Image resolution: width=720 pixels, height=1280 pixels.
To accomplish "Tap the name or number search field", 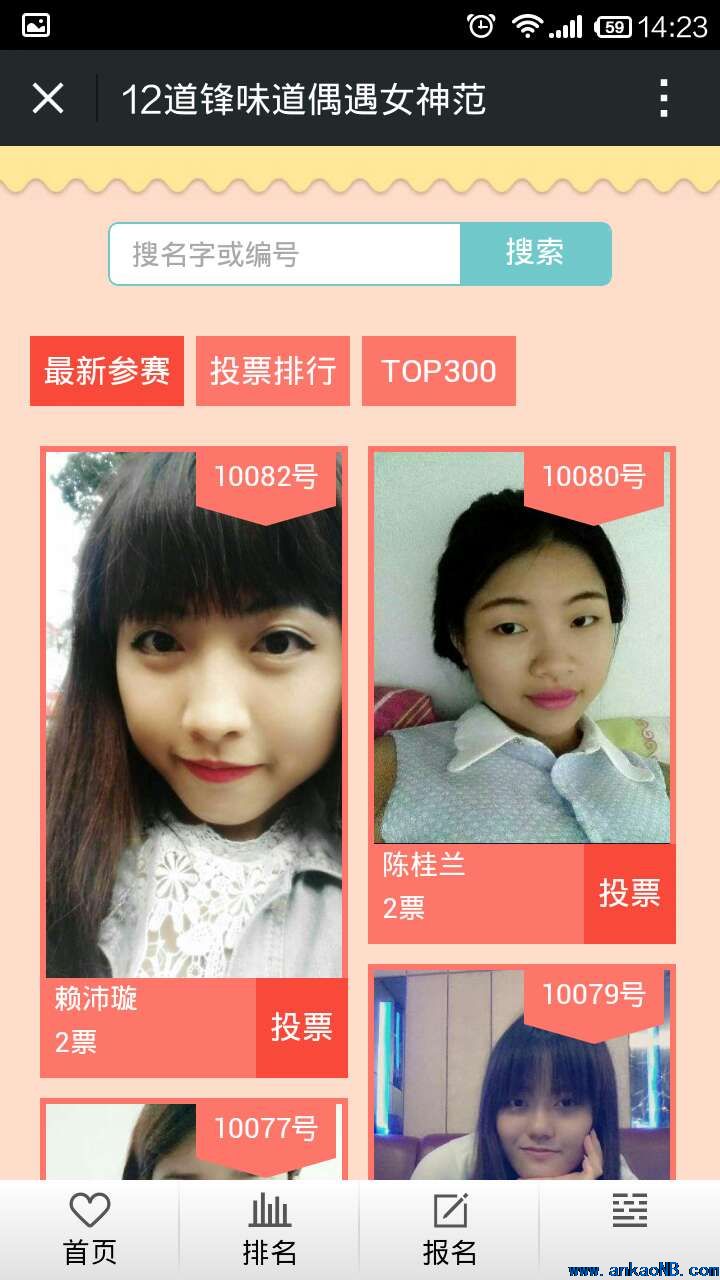I will (285, 254).
